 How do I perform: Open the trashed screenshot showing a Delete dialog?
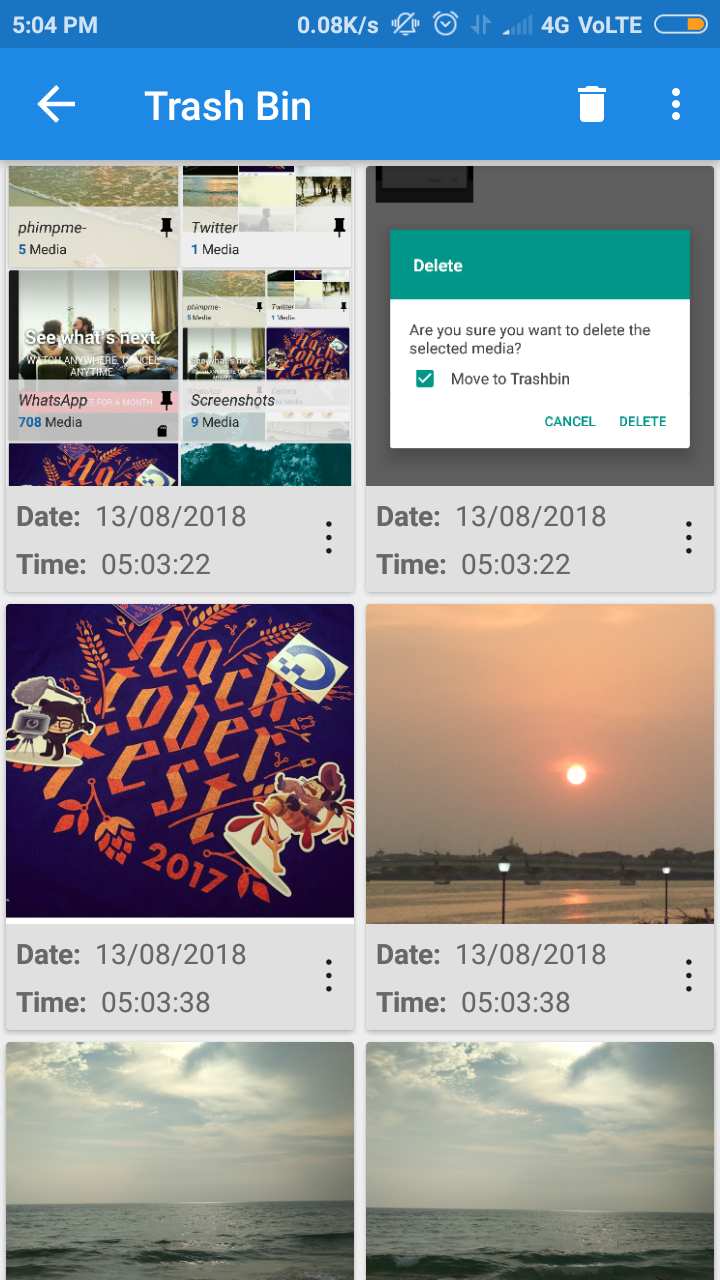pos(540,325)
